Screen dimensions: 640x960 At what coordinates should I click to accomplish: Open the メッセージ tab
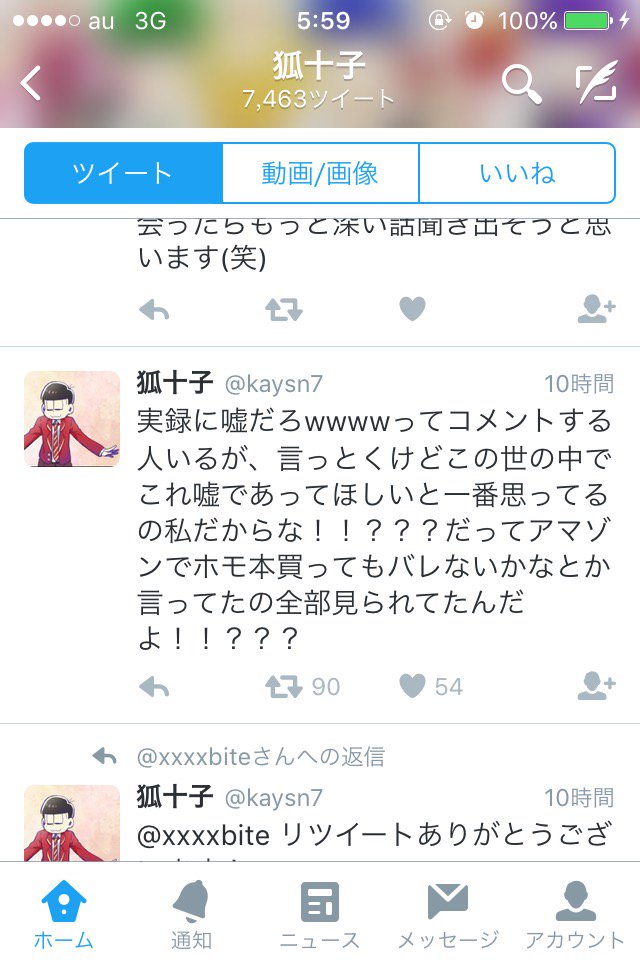click(447, 914)
